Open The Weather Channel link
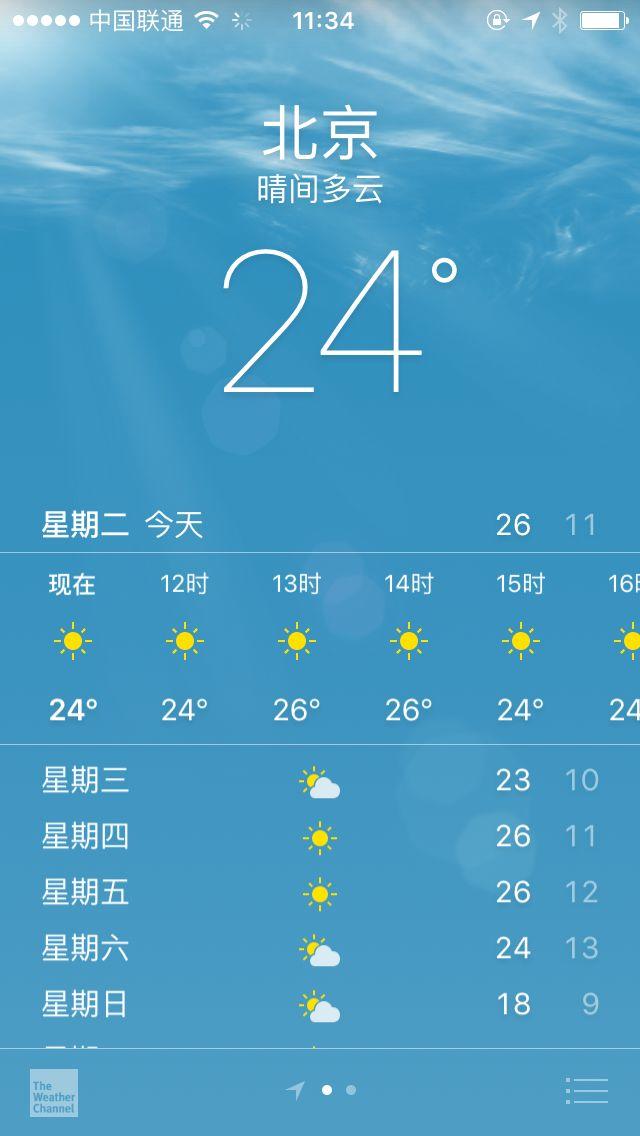The height and width of the screenshot is (1136, 640). [54, 1093]
